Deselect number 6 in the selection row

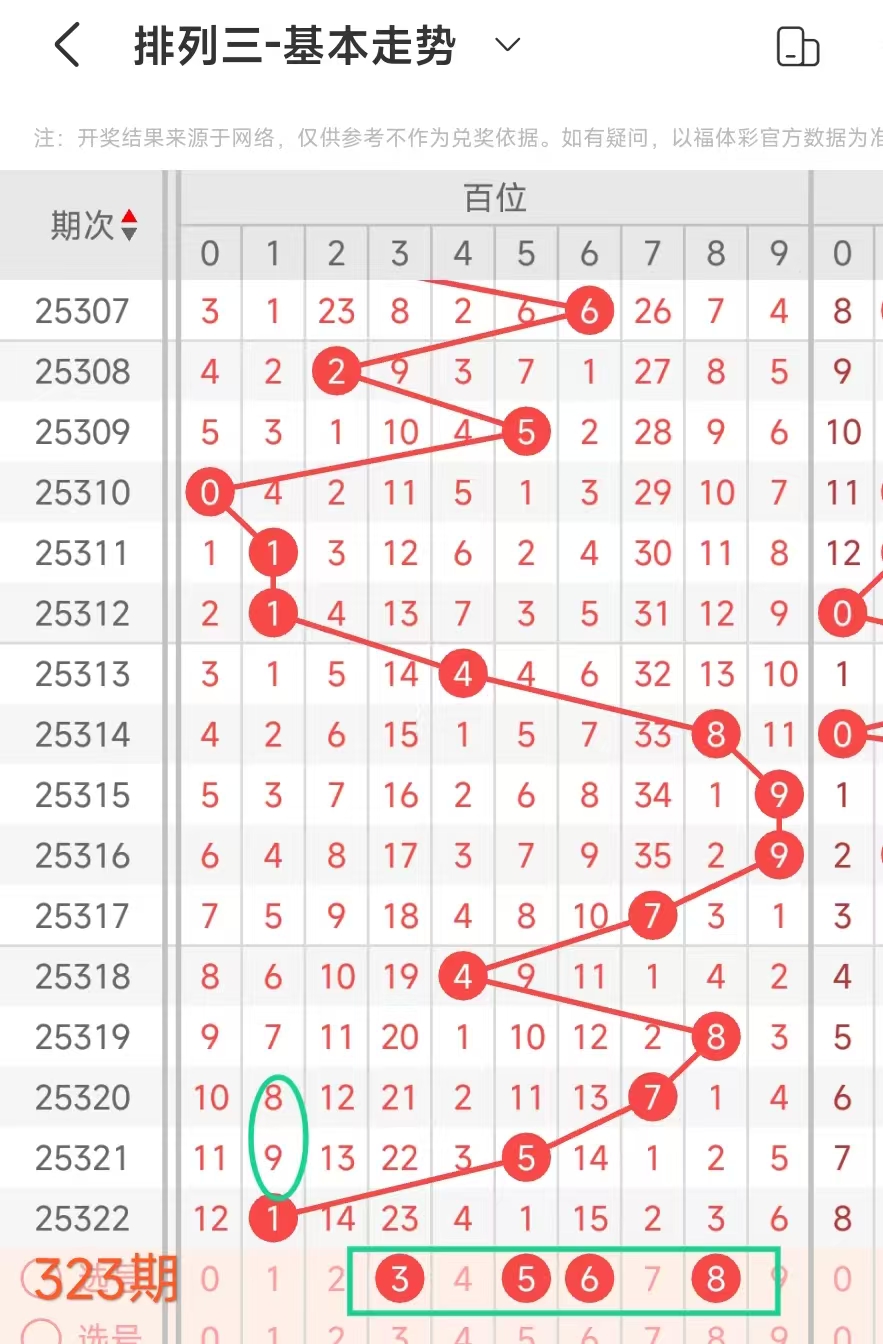pos(589,1278)
